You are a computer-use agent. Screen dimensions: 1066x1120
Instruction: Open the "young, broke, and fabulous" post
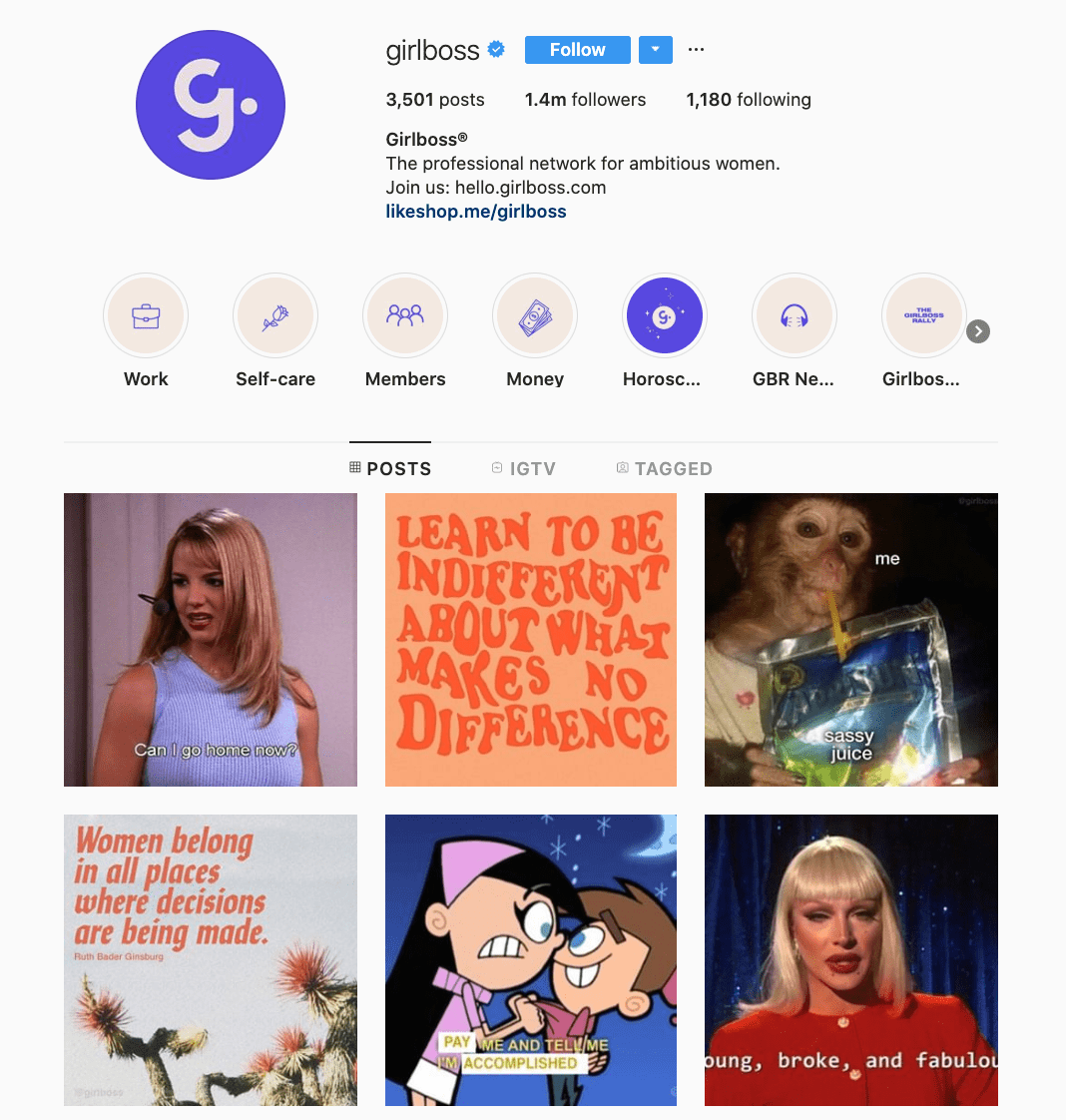tap(851, 960)
